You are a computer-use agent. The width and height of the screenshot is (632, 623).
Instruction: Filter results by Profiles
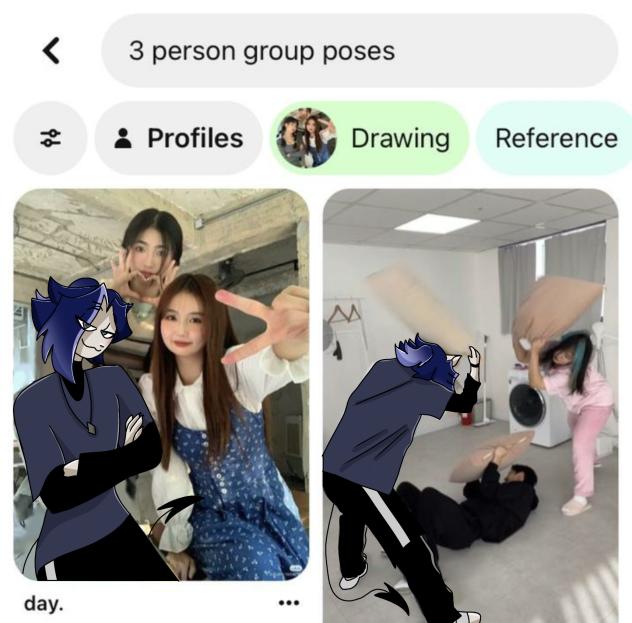coord(179,138)
